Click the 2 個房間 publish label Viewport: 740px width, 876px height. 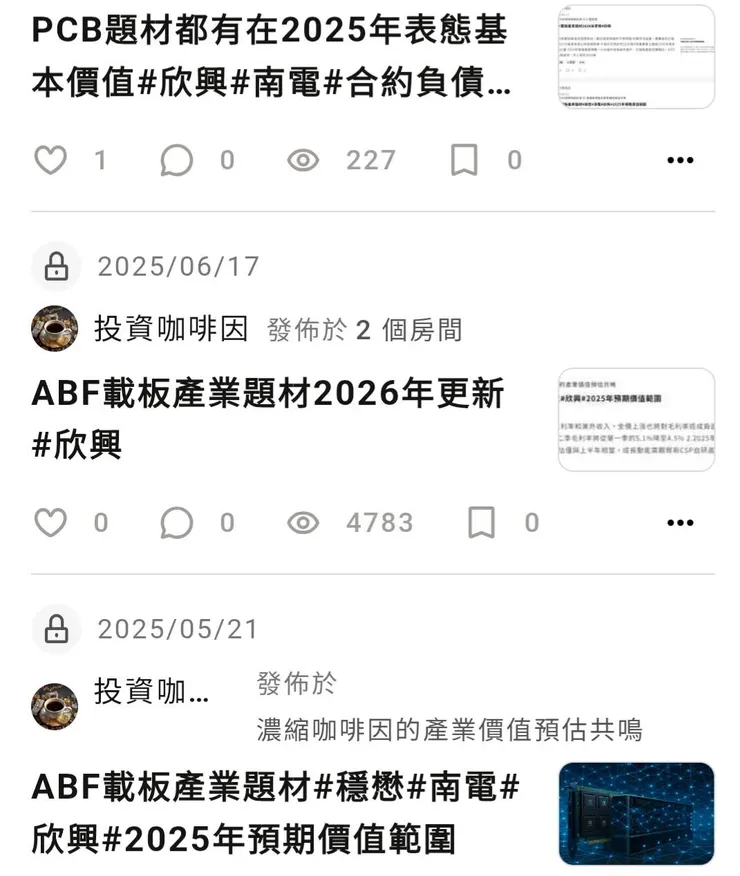[x=363, y=330]
